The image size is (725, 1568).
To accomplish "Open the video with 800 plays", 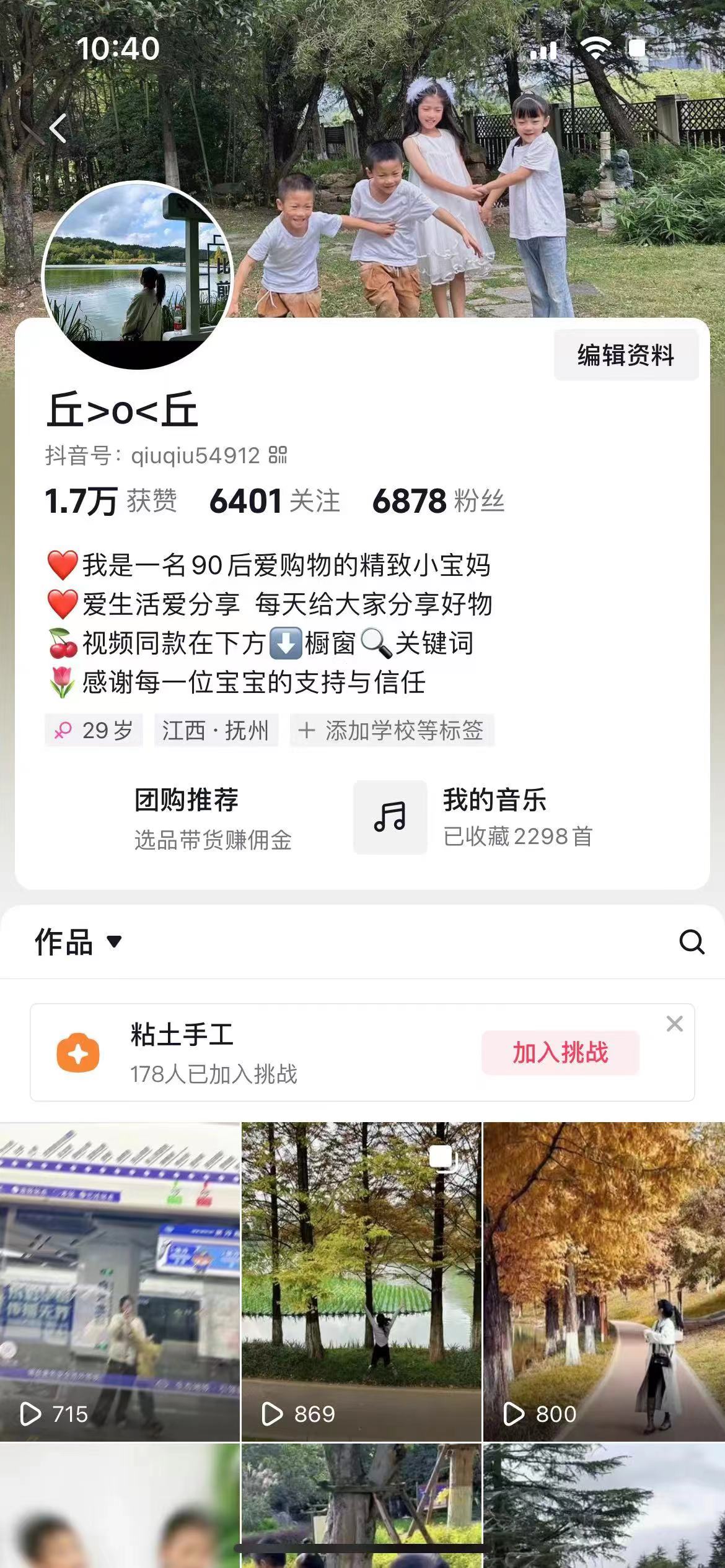I will [604, 1282].
